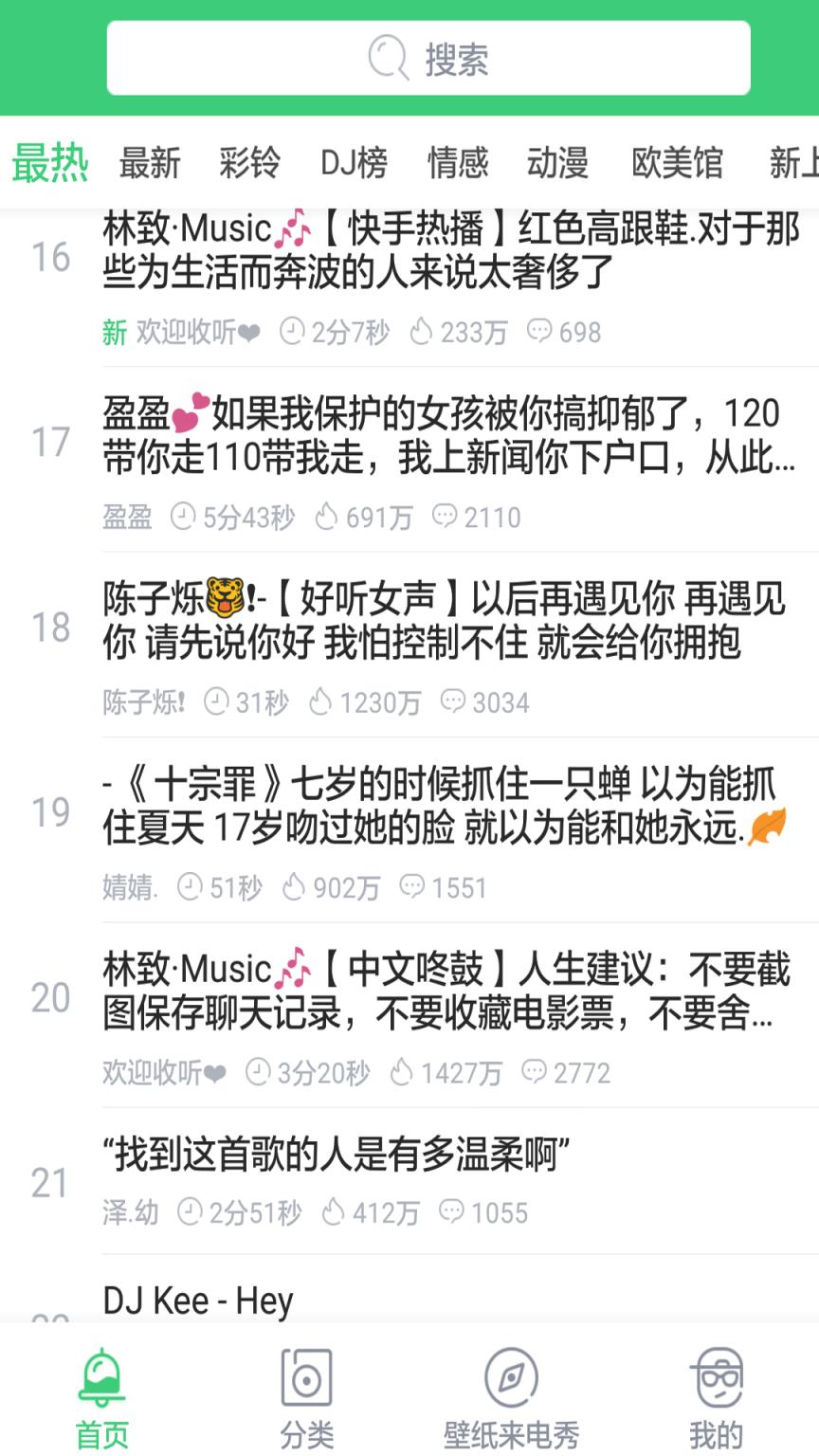The image size is (819, 1456).
Task: Open the DJ榜 tab
Action: coord(355,163)
